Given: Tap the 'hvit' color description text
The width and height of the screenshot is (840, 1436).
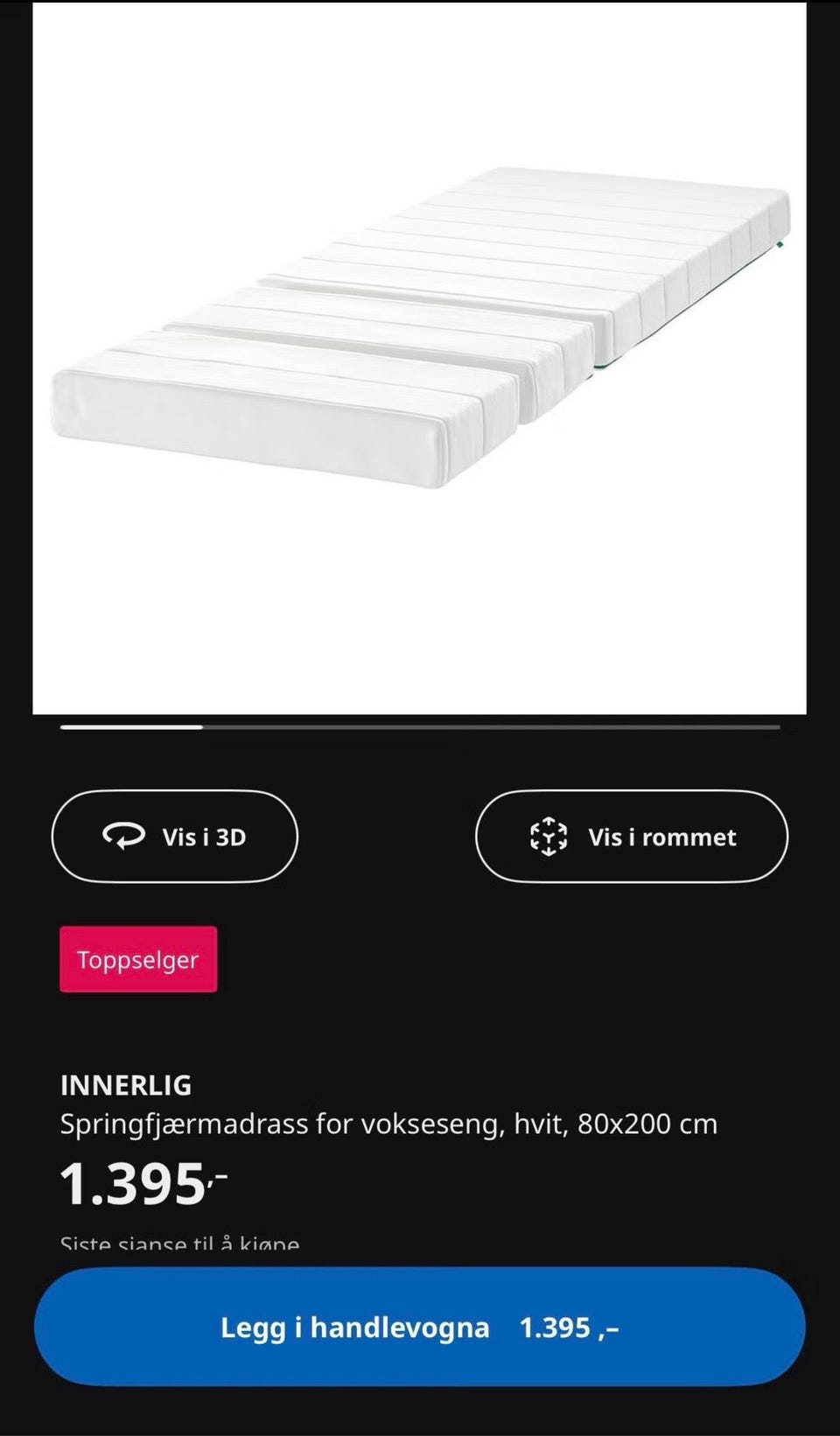Looking at the screenshot, I should pyautogui.click(x=539, y=1125).
